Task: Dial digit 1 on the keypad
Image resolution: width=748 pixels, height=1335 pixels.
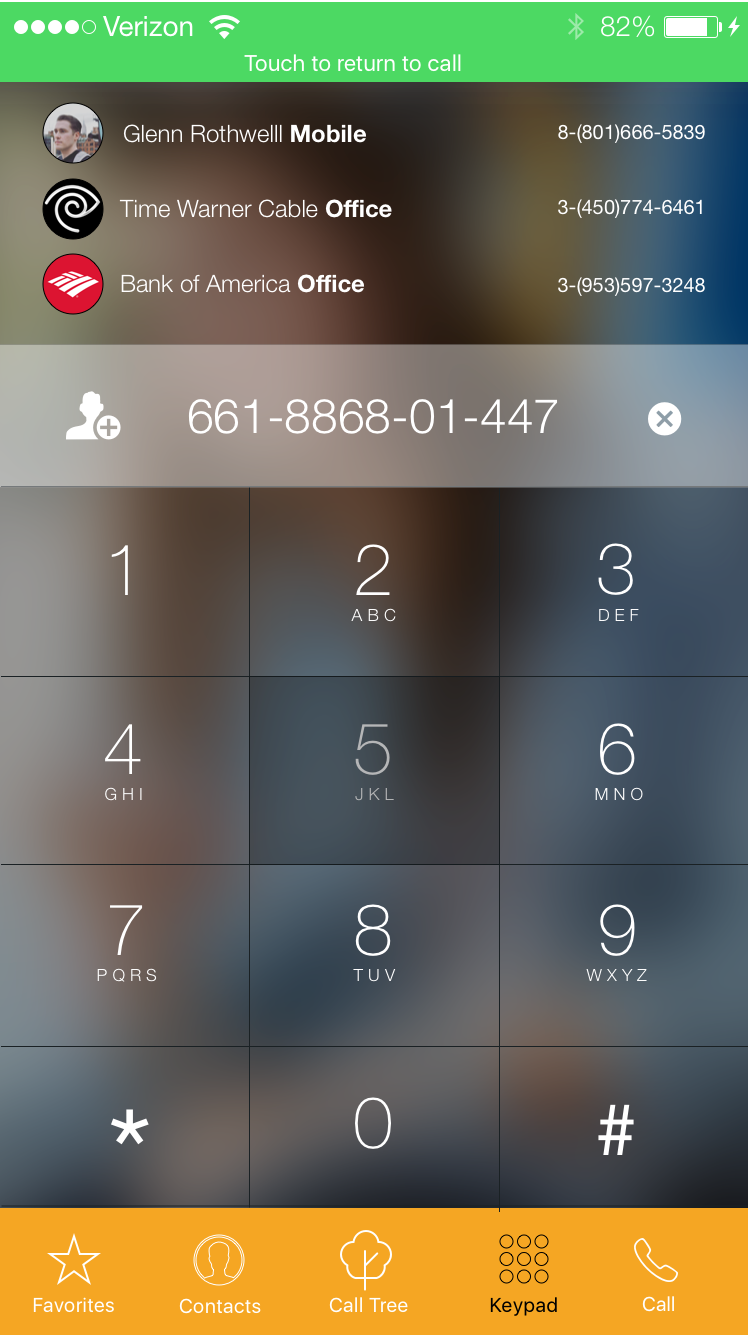Action: coord(124,581)
